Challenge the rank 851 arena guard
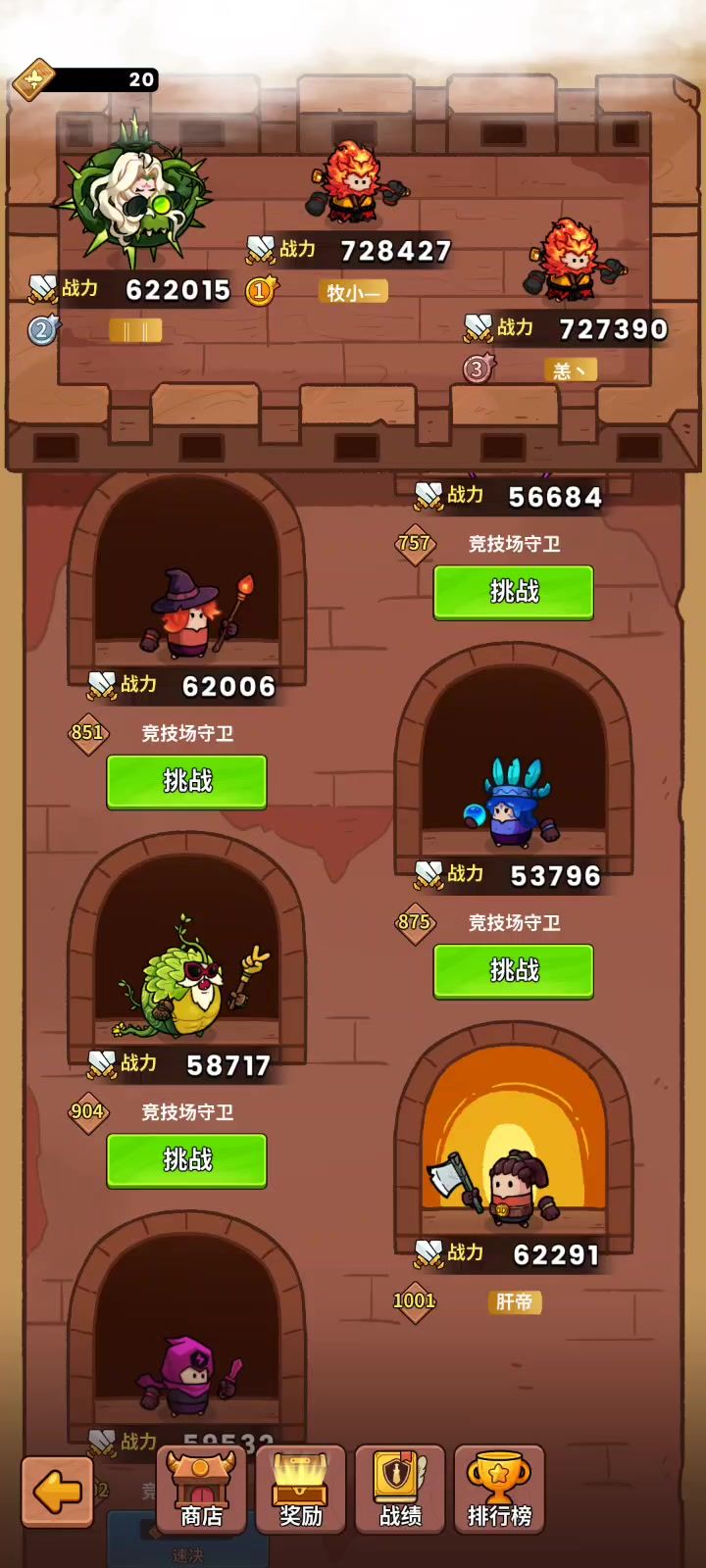706x1568 pixels. point(186,781)
